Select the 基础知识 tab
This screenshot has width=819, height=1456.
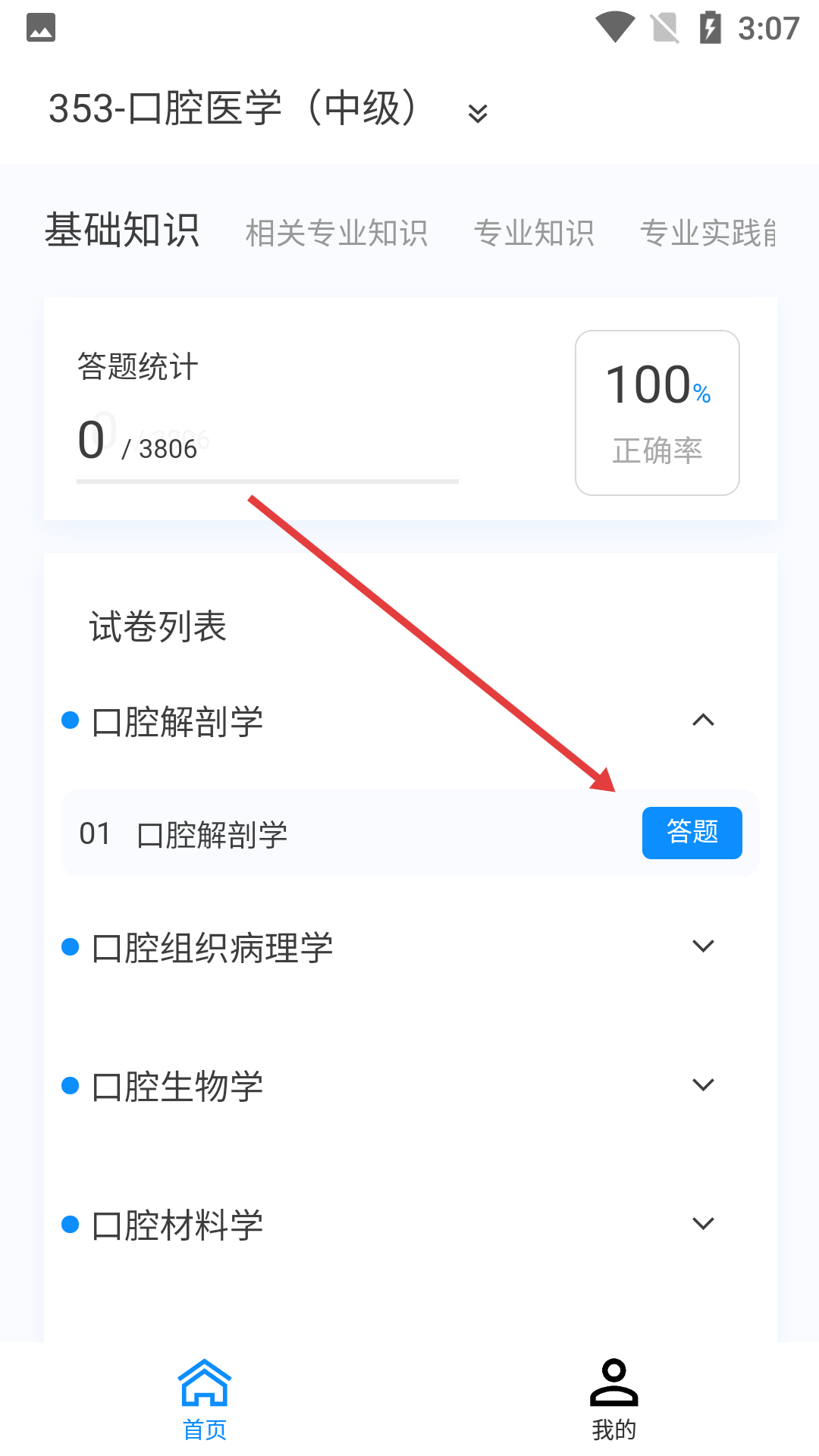point(122,231)
